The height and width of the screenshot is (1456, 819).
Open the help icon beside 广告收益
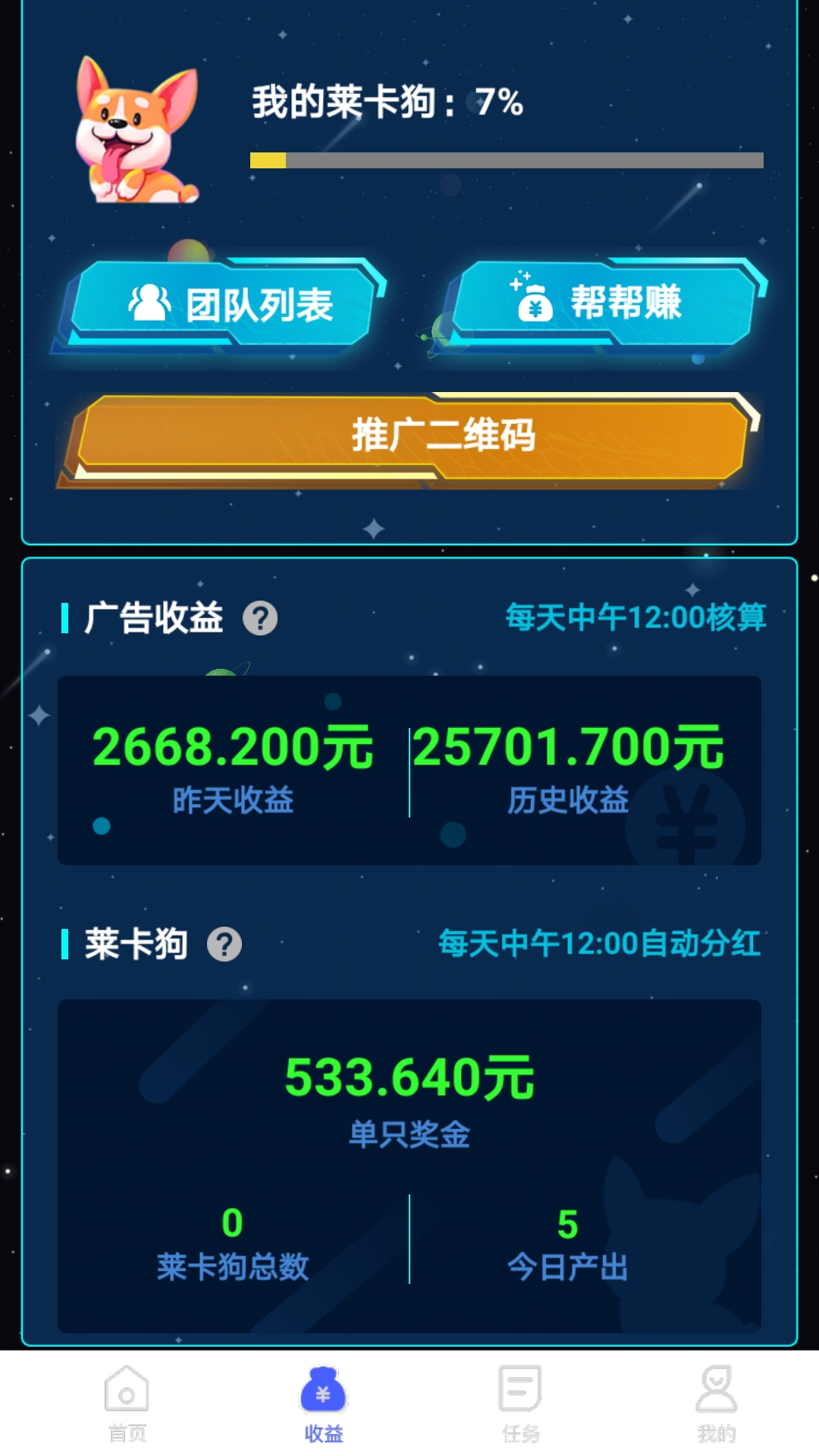260,618
